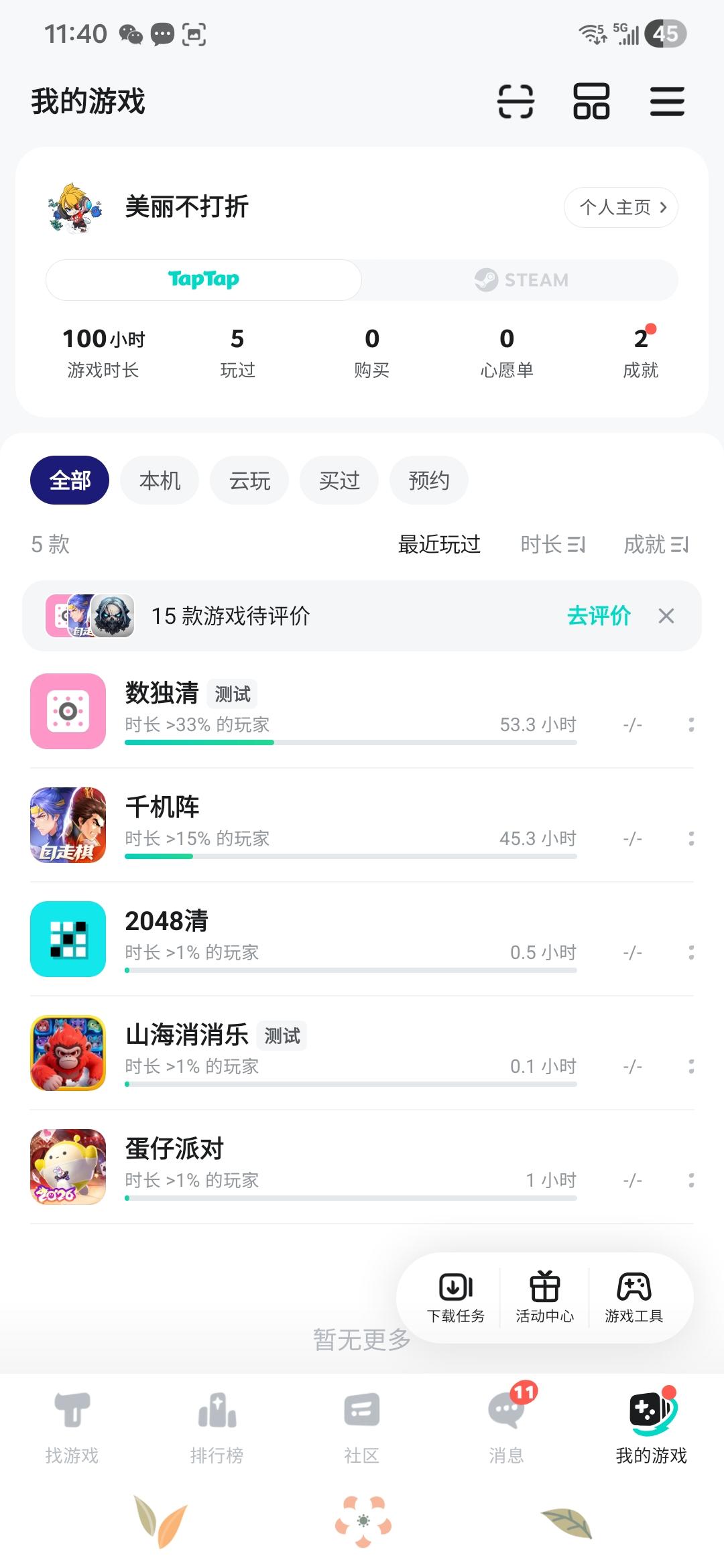
Task: Sort games by 成就
Action: point(656,544)
